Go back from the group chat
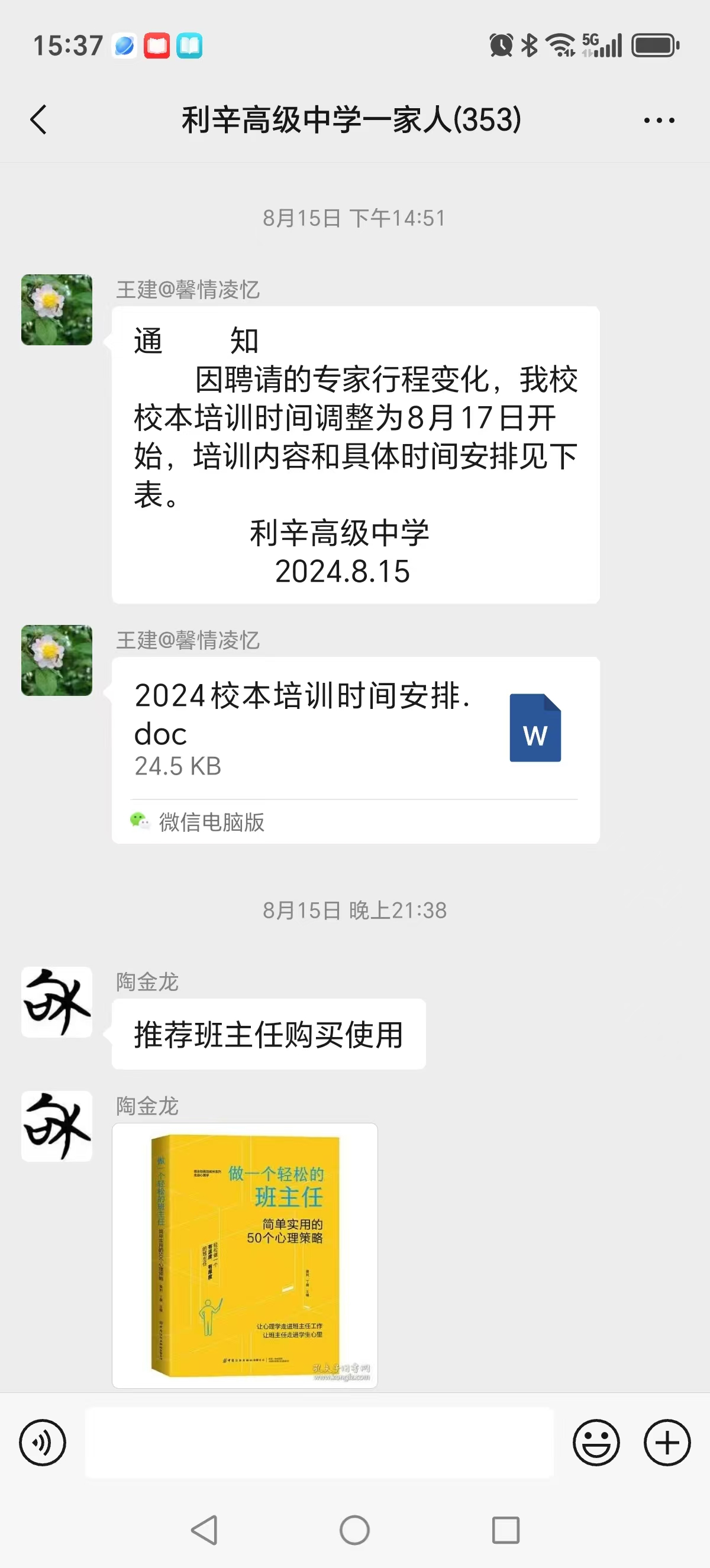The image size is (710, 1568). (x=38, y=119)
